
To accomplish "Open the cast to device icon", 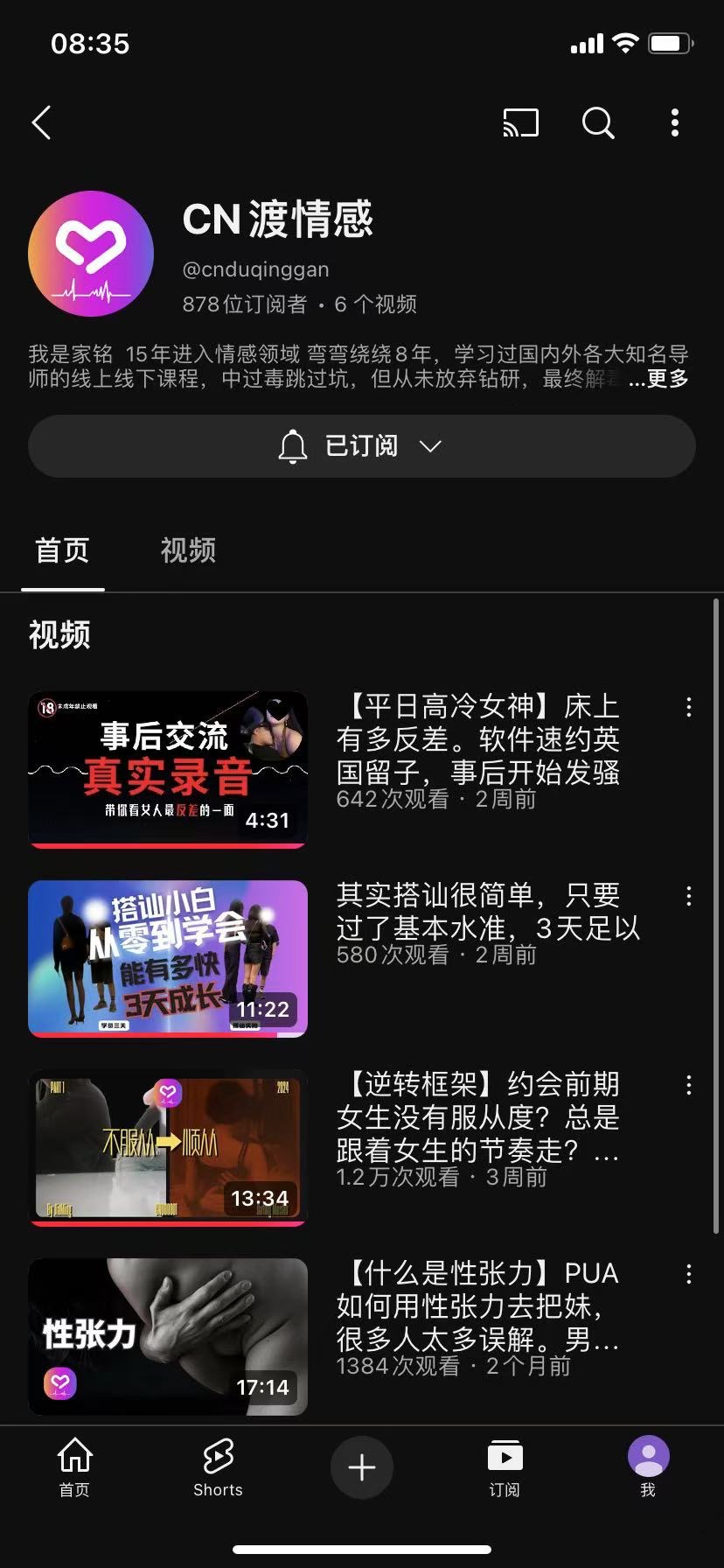I will [x=520, y=123].
